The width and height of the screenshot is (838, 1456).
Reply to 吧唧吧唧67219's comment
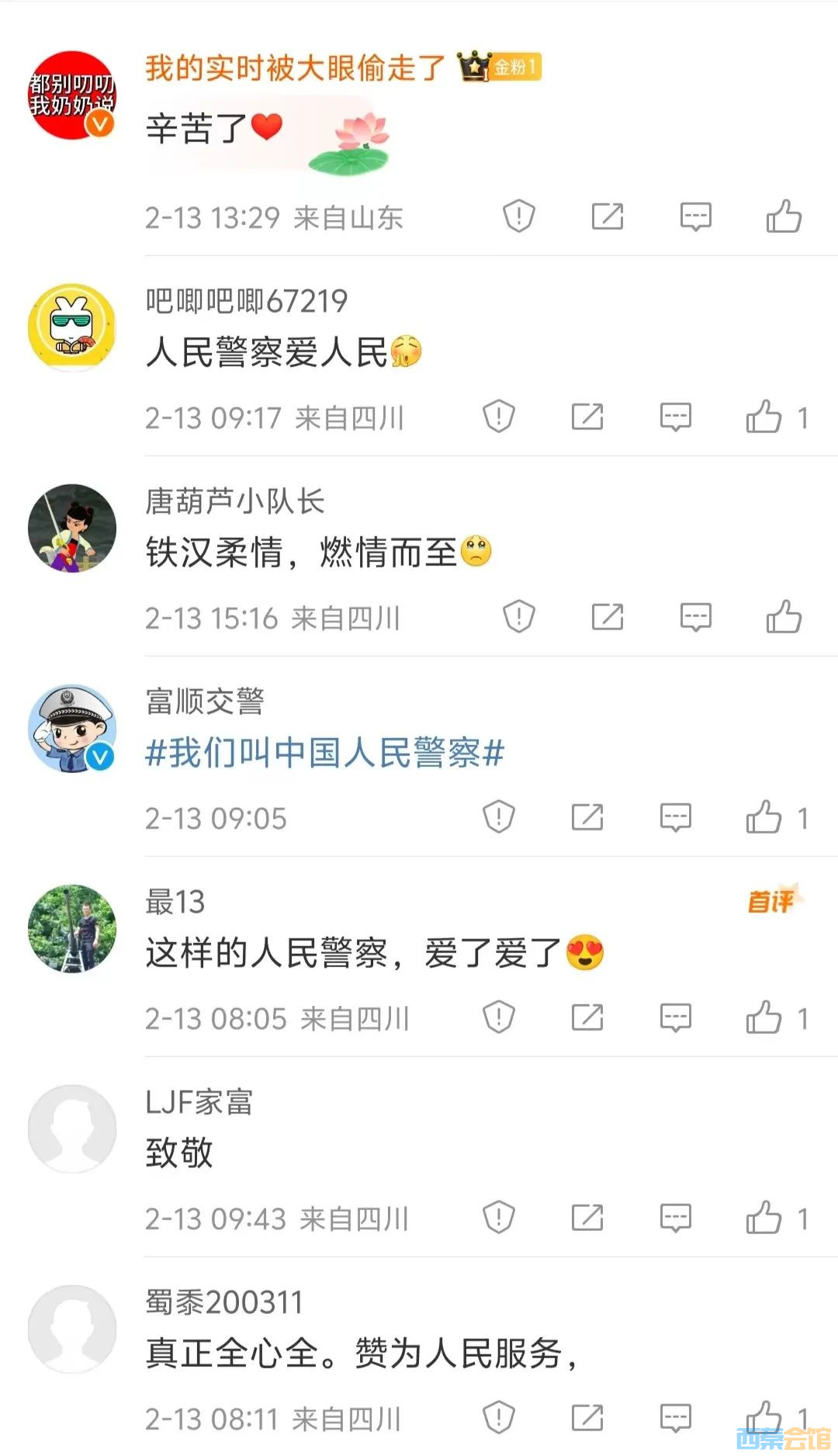pos(675,417)
